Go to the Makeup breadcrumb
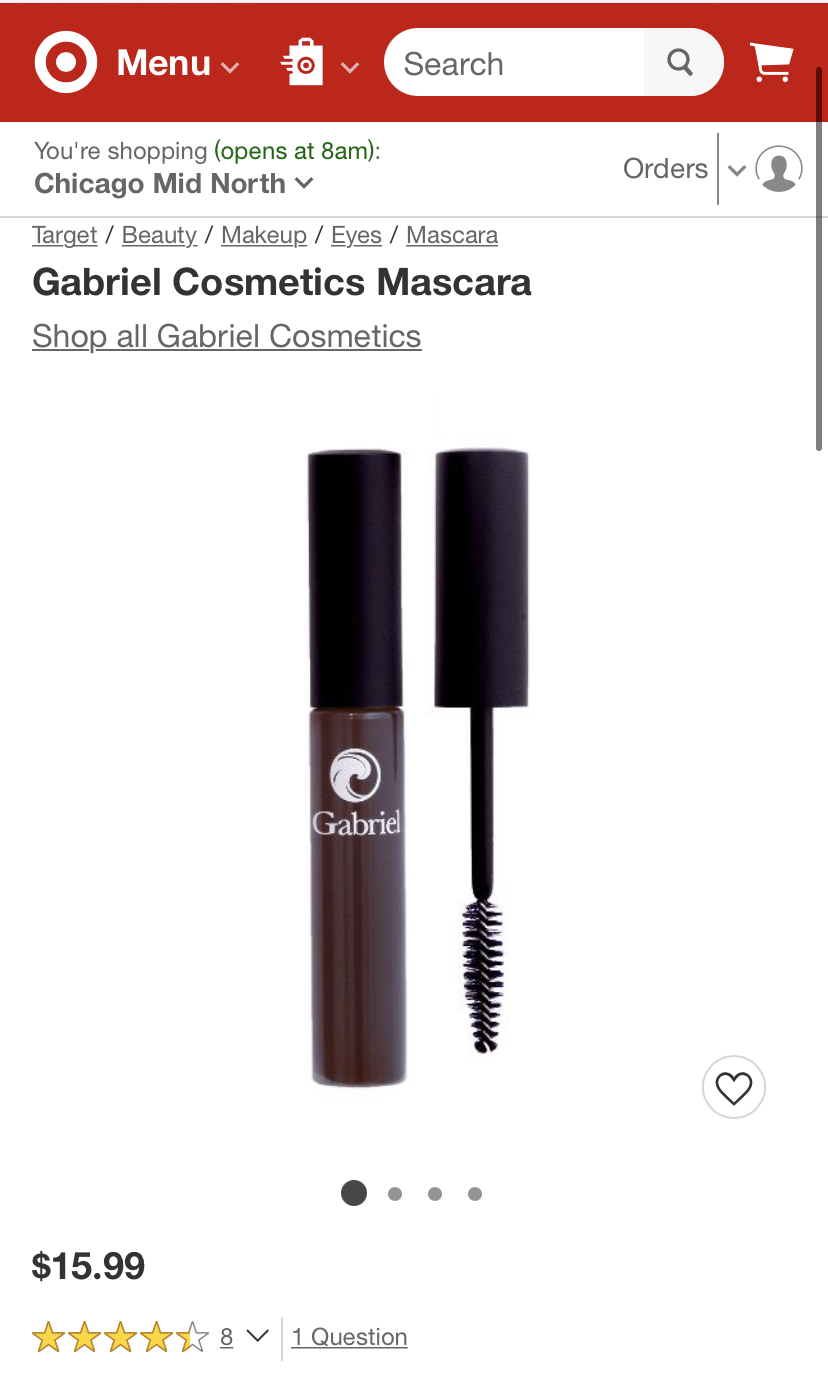Viewport: 828px width, 1393px height. click(264, 235)
